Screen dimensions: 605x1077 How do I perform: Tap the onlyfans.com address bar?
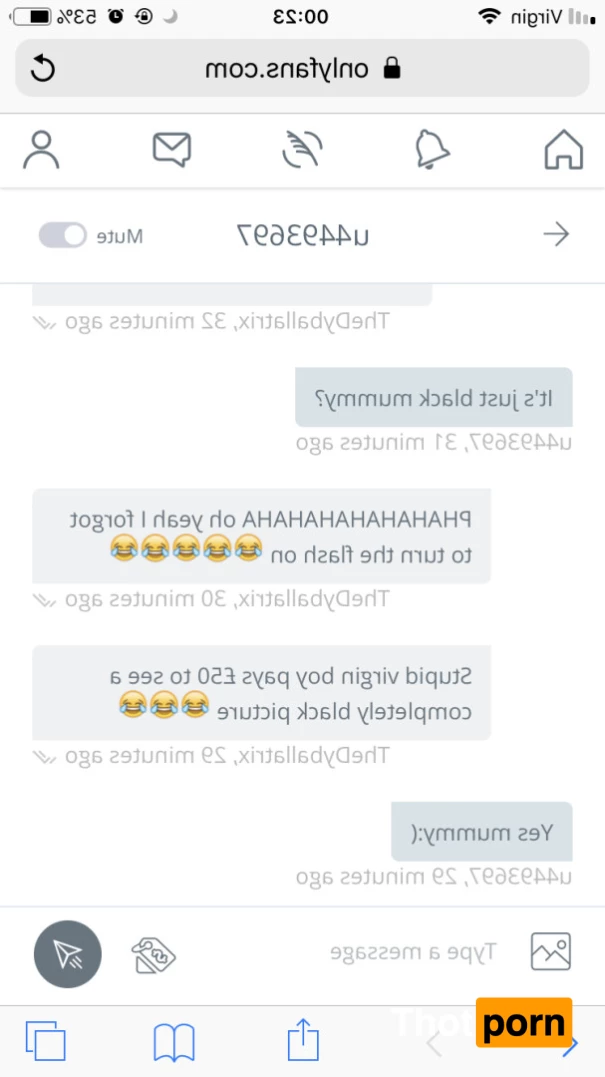pyautogui.click(x=302, y=69)
